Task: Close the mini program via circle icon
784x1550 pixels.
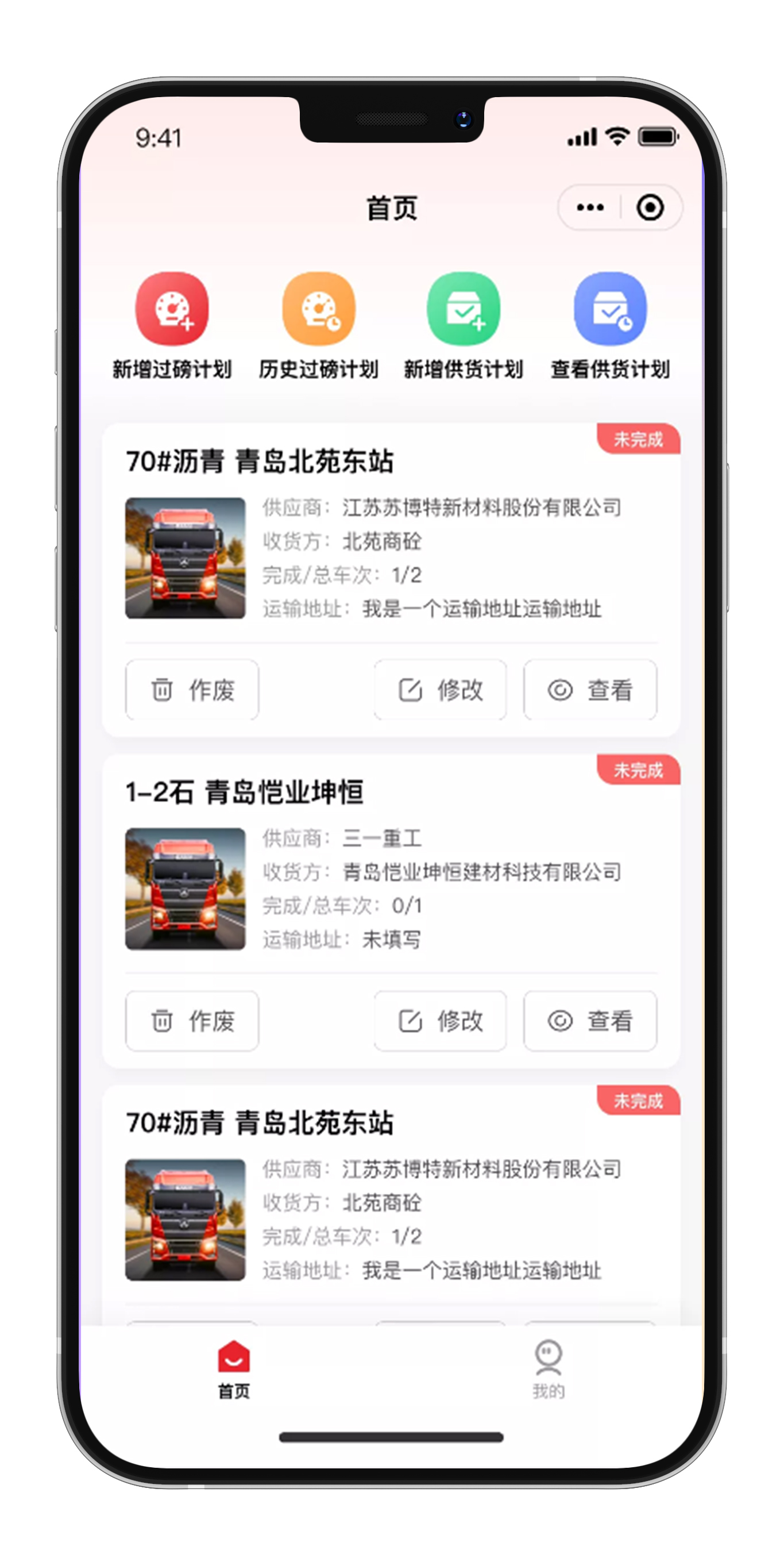Action: 650,207
